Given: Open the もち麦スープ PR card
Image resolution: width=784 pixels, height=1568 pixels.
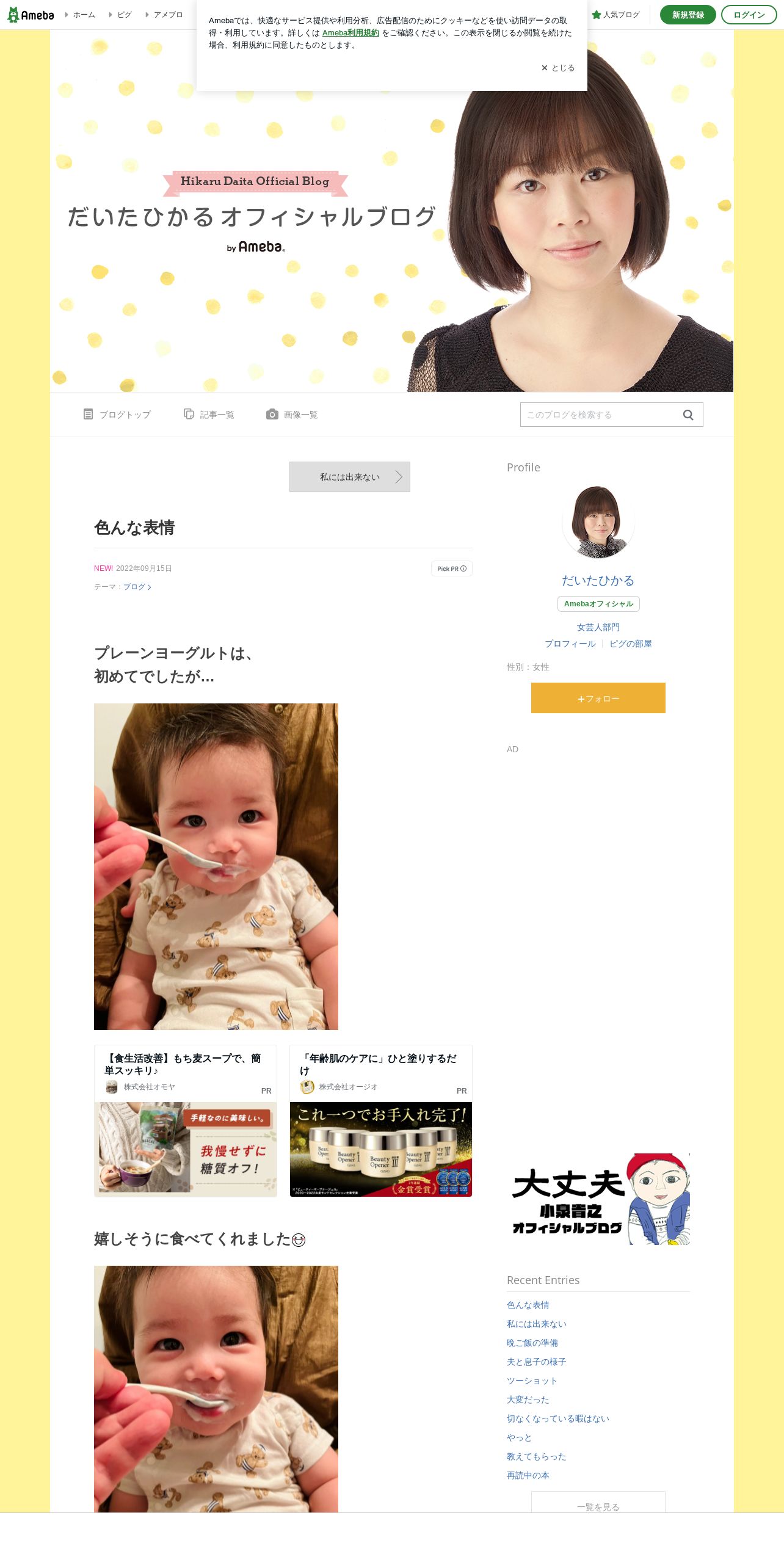Looking at the screenshot, I should [186, 1121].
